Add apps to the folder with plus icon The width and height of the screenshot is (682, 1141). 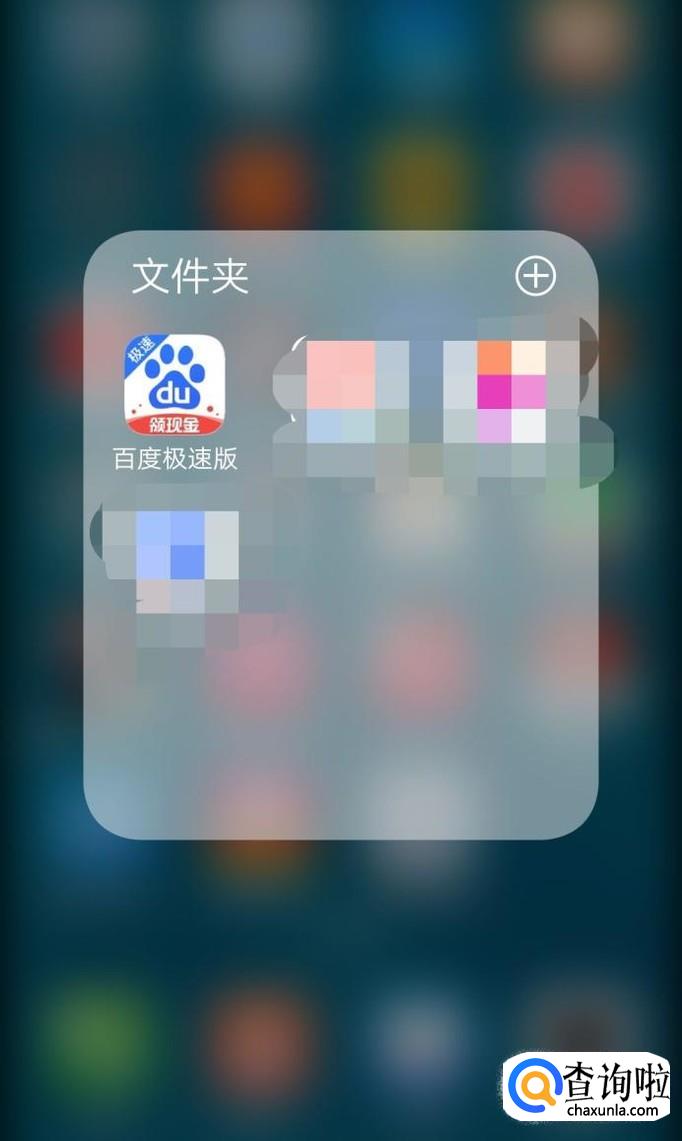point(535,277)
